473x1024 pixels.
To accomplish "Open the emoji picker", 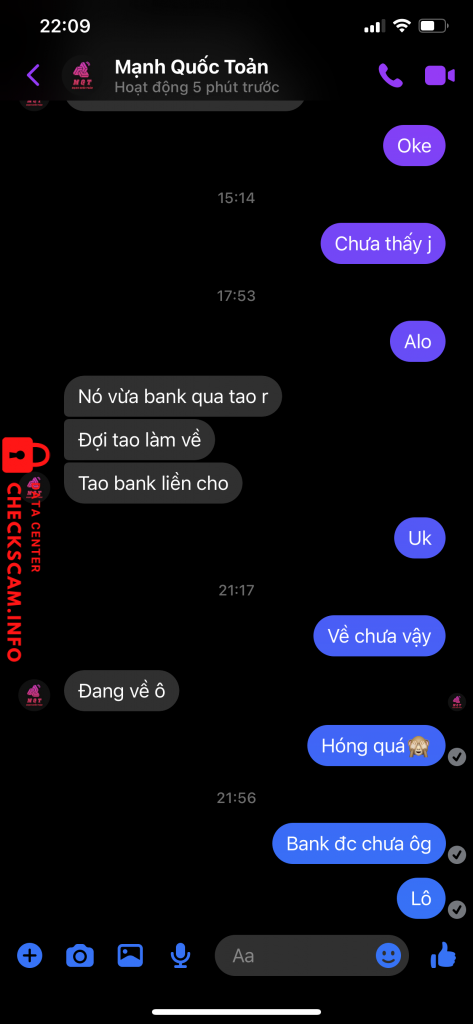I will (389, 956).
